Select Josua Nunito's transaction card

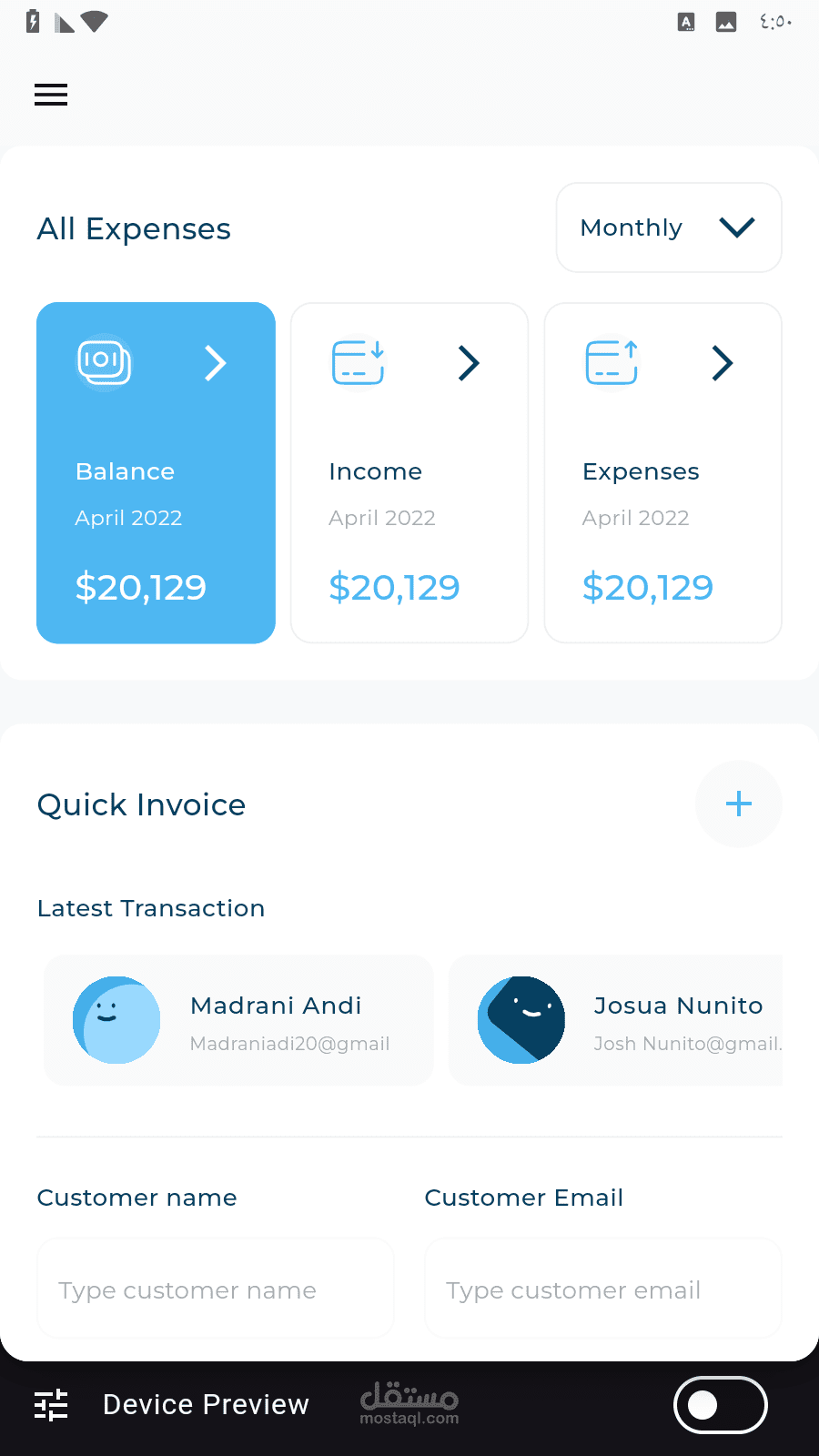click(x=617, y=1020)
